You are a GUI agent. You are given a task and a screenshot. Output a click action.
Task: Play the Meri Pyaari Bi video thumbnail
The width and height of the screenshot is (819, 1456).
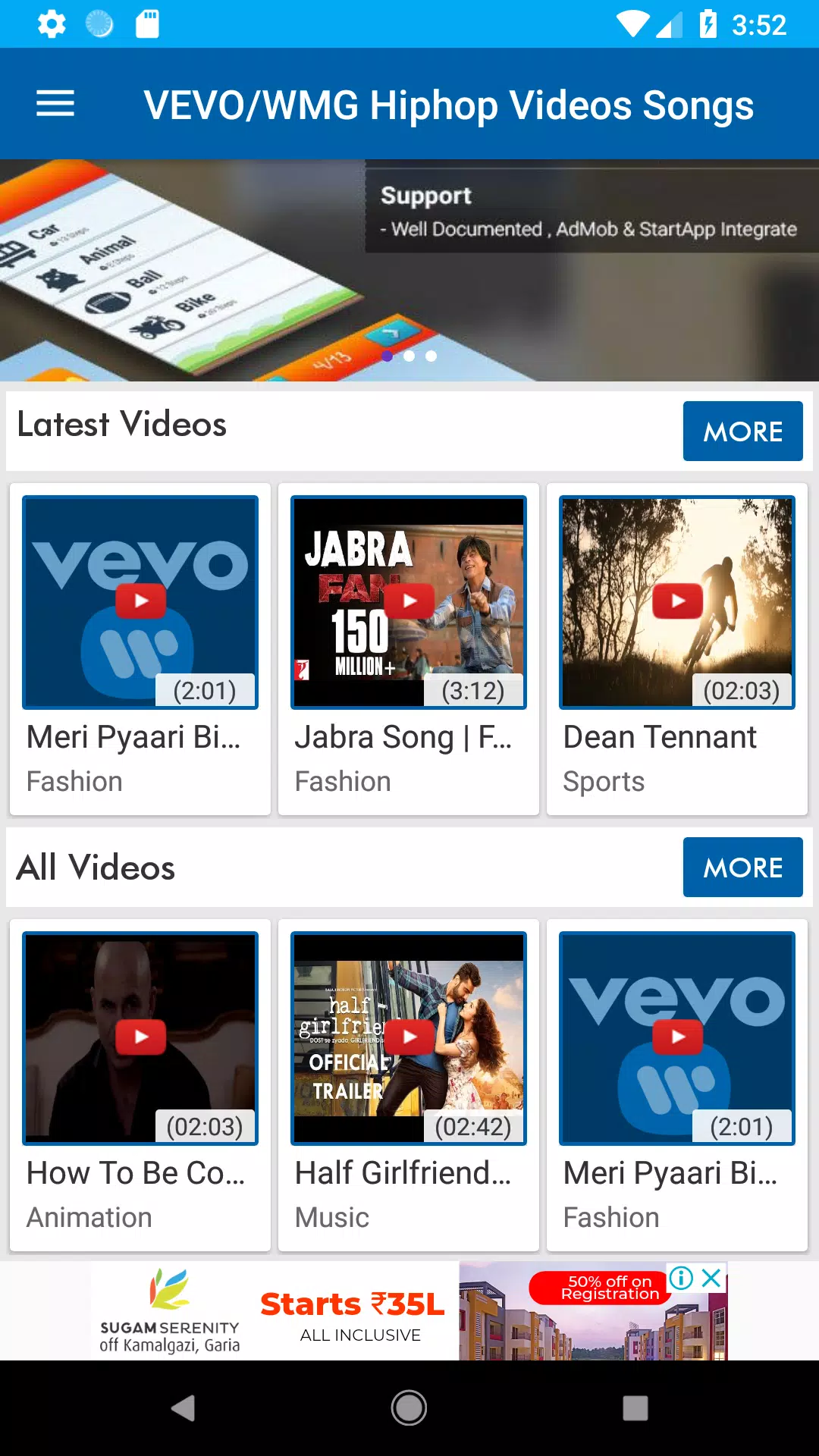(140, 601)
